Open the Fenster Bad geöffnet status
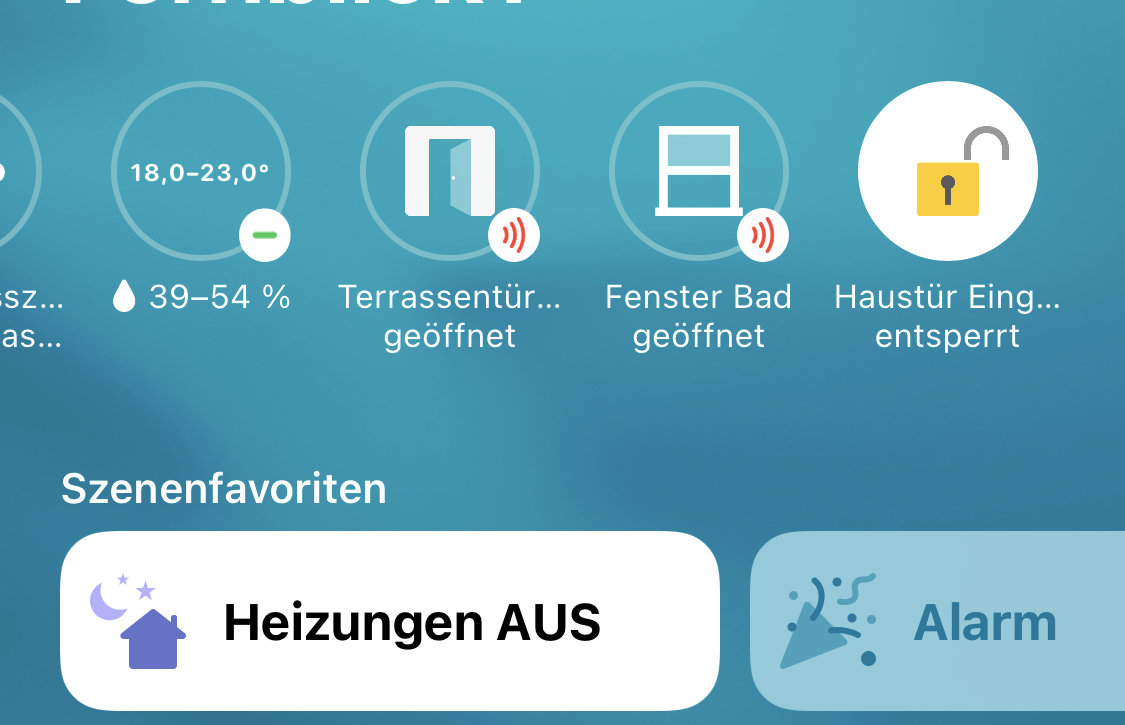This screenshot has height=725, width=1125. point(698,172)
